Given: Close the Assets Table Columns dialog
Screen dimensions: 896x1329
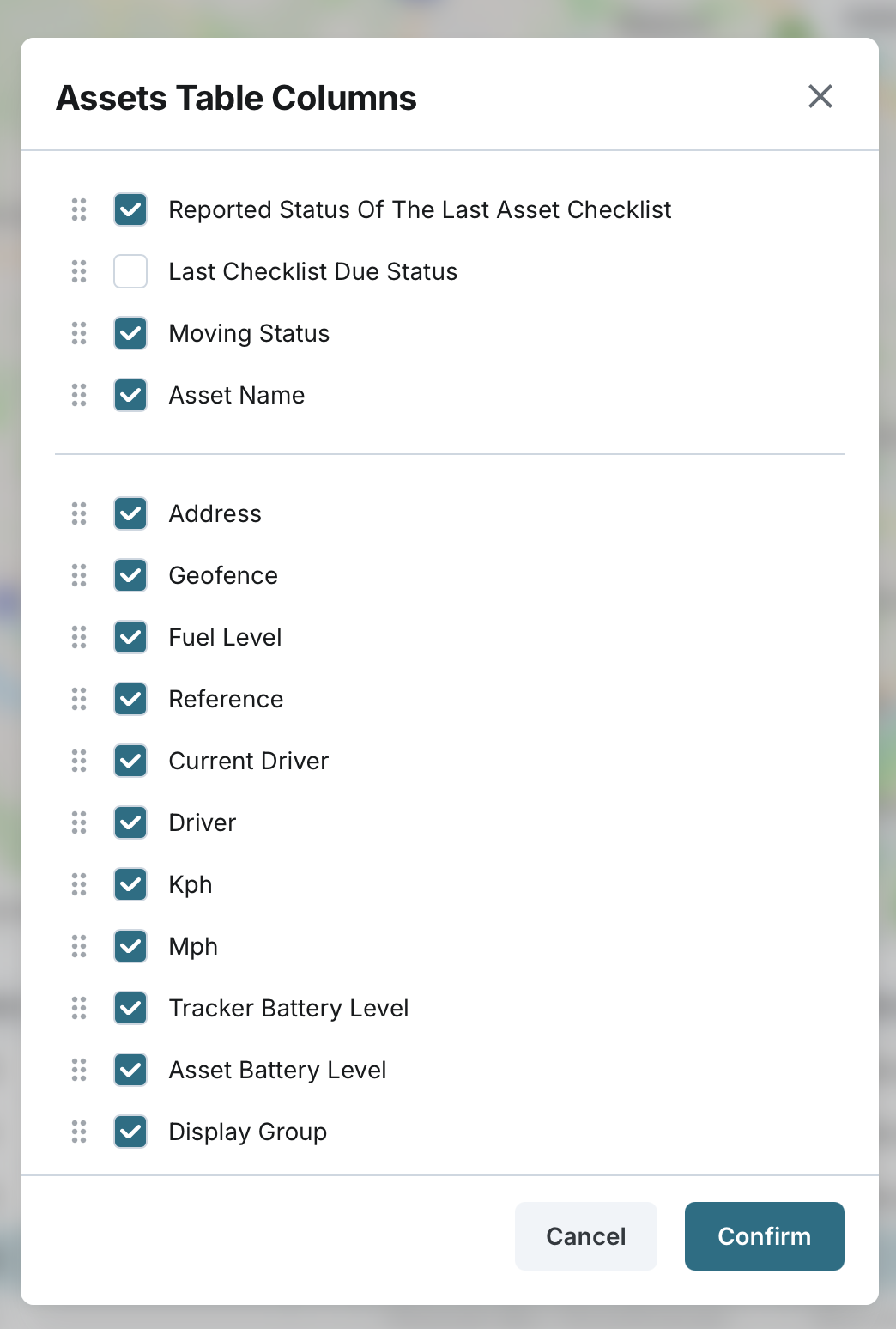Looking at the screenshot, I should click(x=820, y=96).
